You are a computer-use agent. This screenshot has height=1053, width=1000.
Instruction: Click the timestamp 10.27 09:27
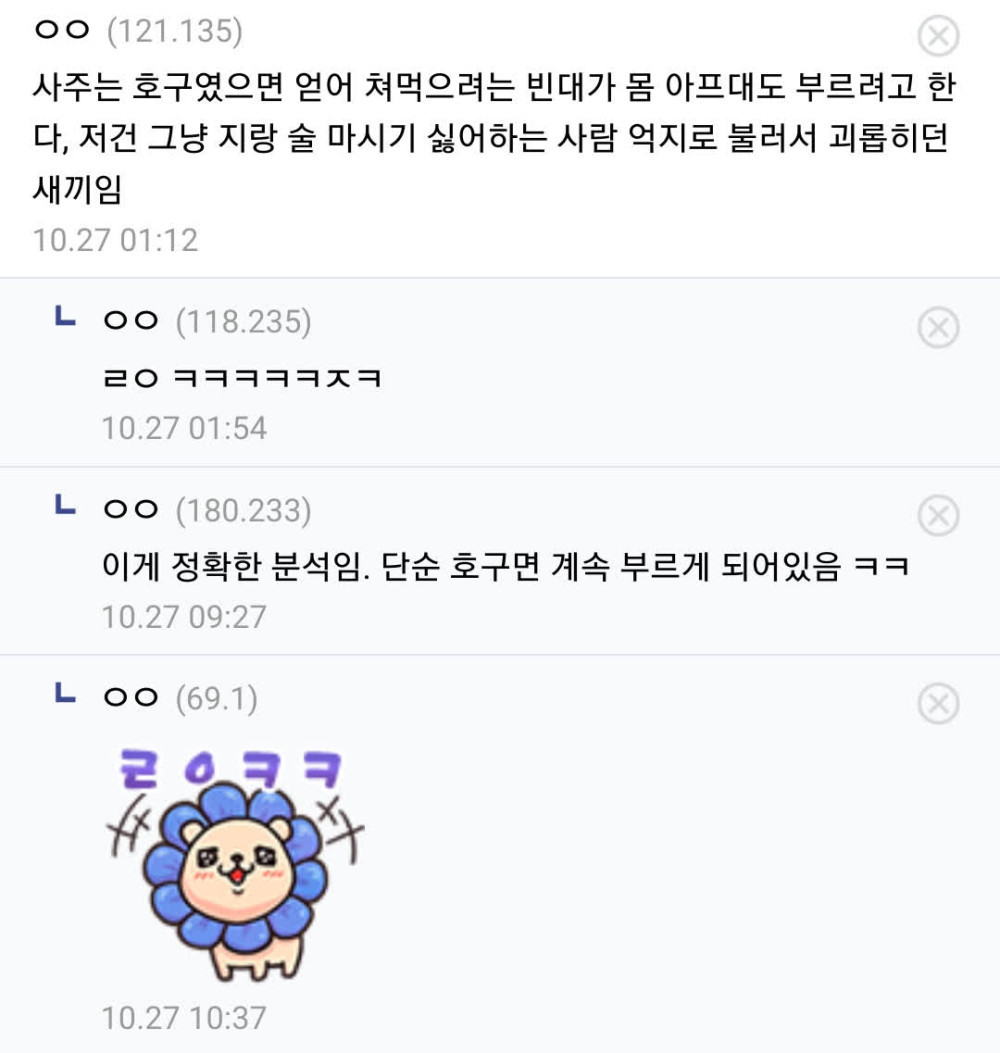click(x=185, y=617)
